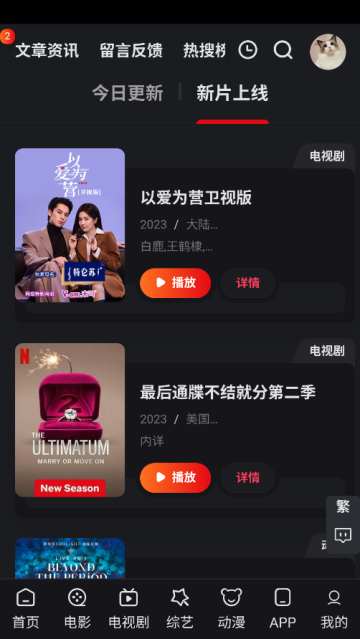
Task: Open the 综艺 tab
Action: click(180, 609)
